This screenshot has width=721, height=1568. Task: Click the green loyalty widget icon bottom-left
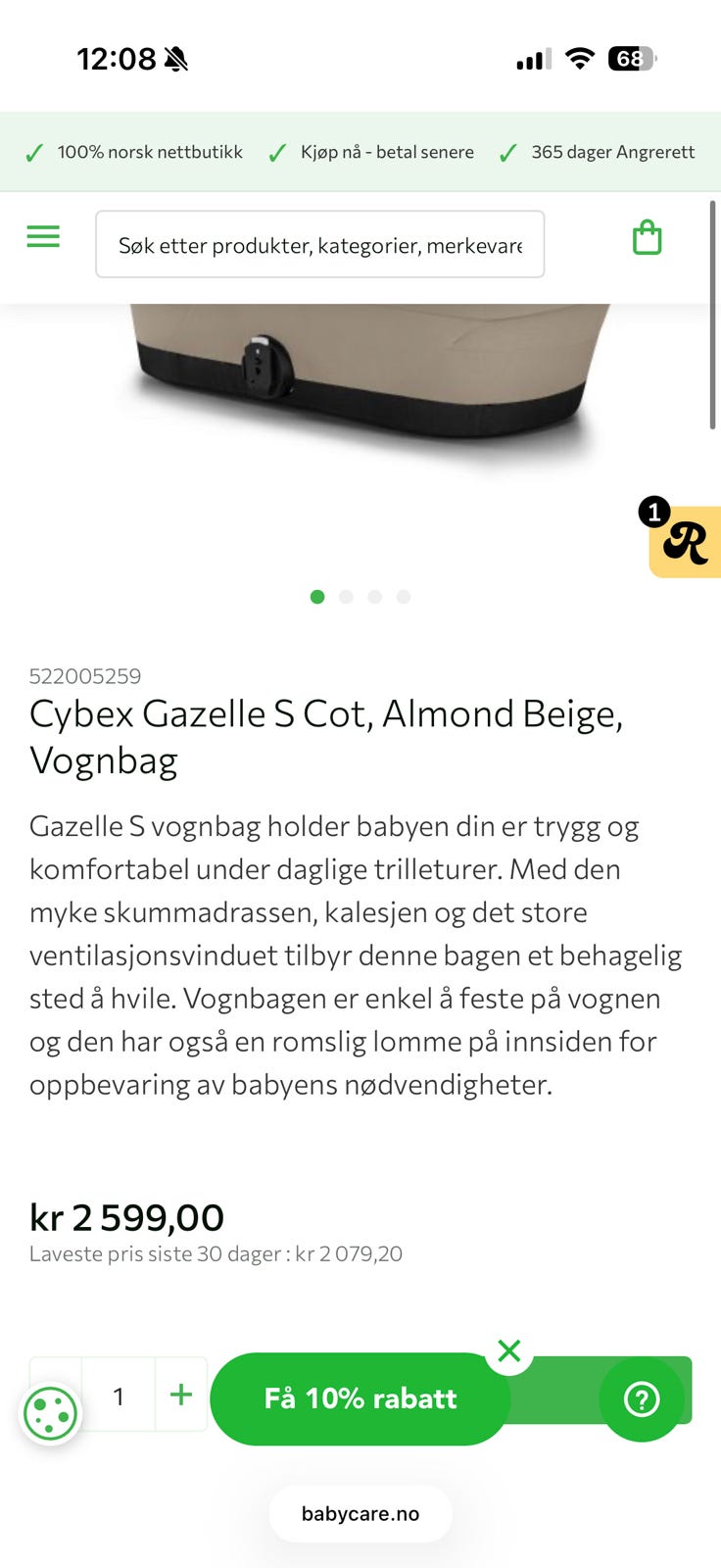[50, 1412]
